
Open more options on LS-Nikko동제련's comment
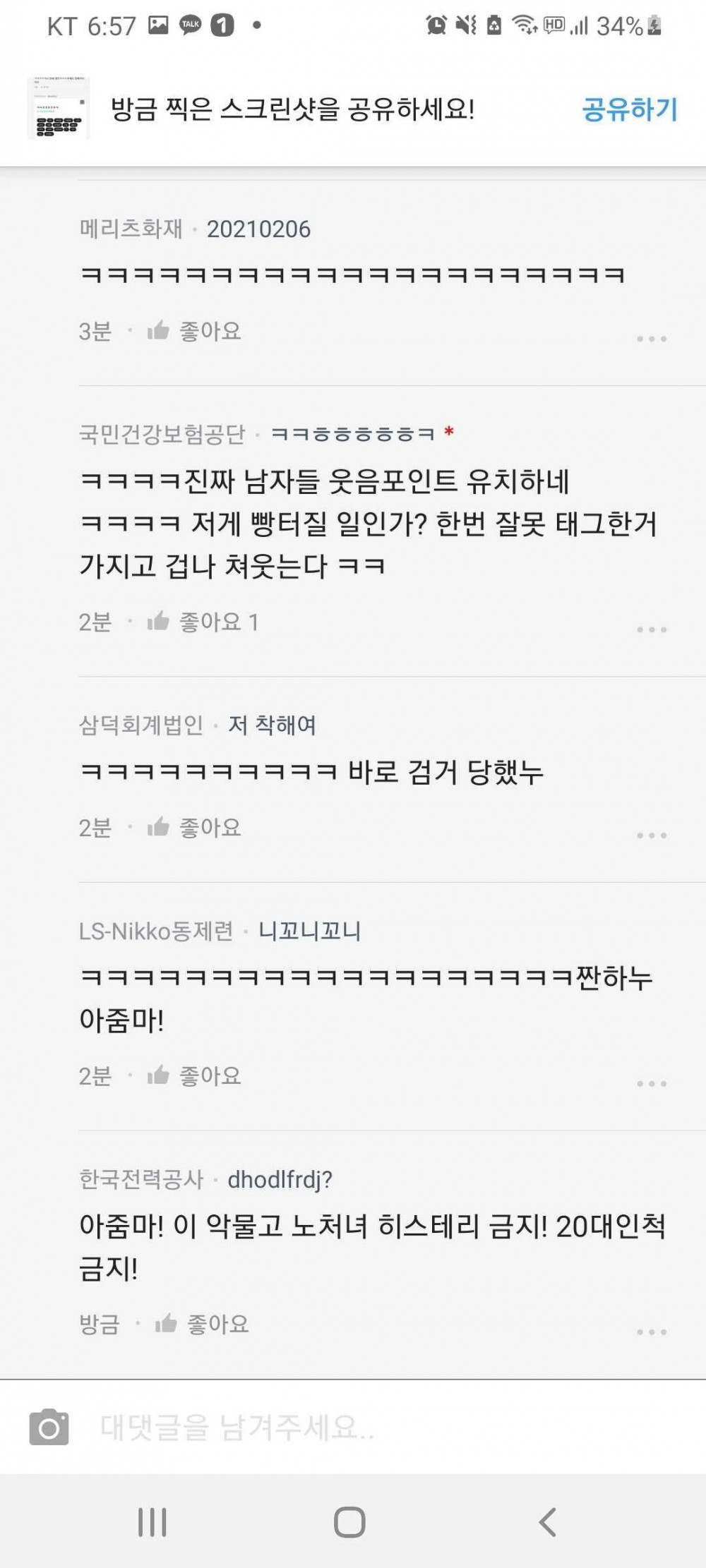click(x=651, y=1084)
